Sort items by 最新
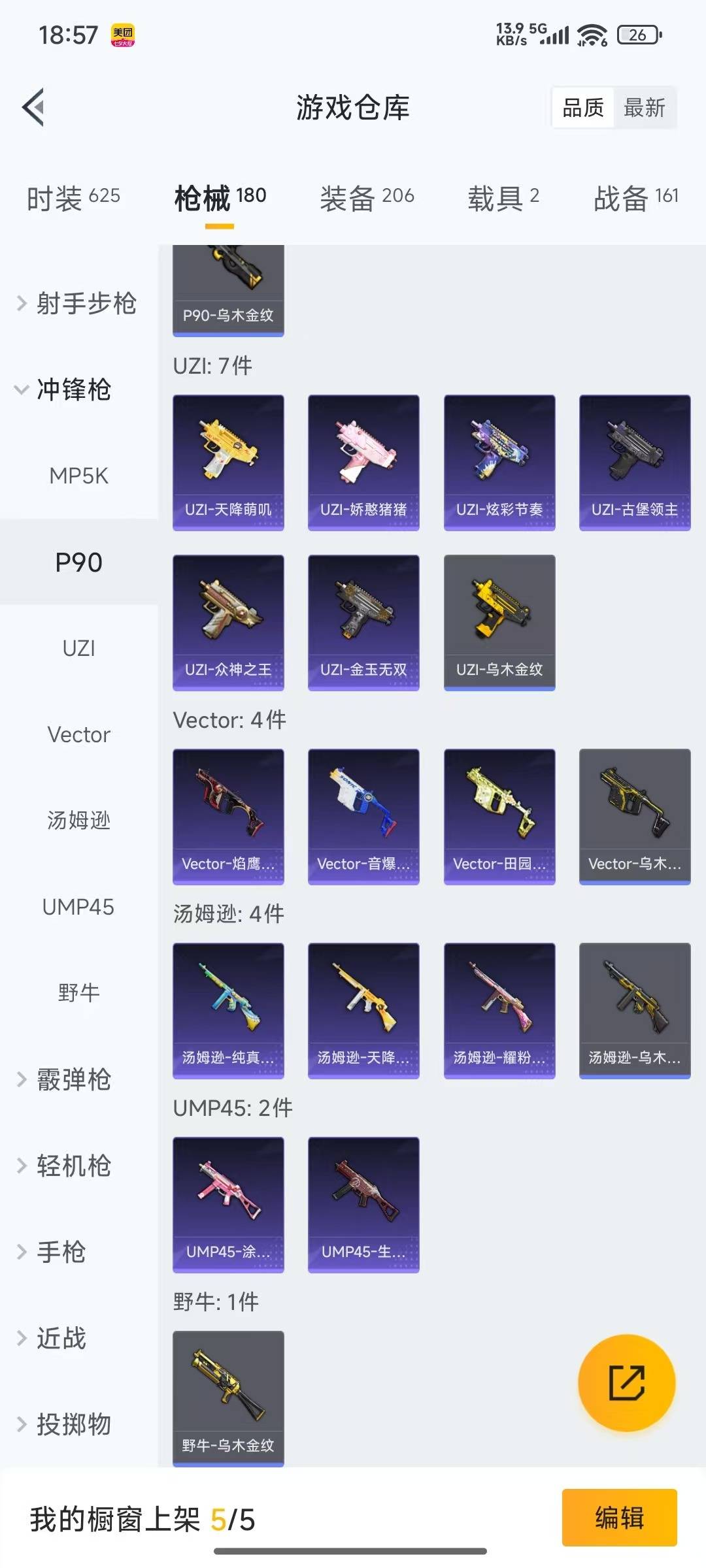 pyautogui.click(x=644, y=108)
